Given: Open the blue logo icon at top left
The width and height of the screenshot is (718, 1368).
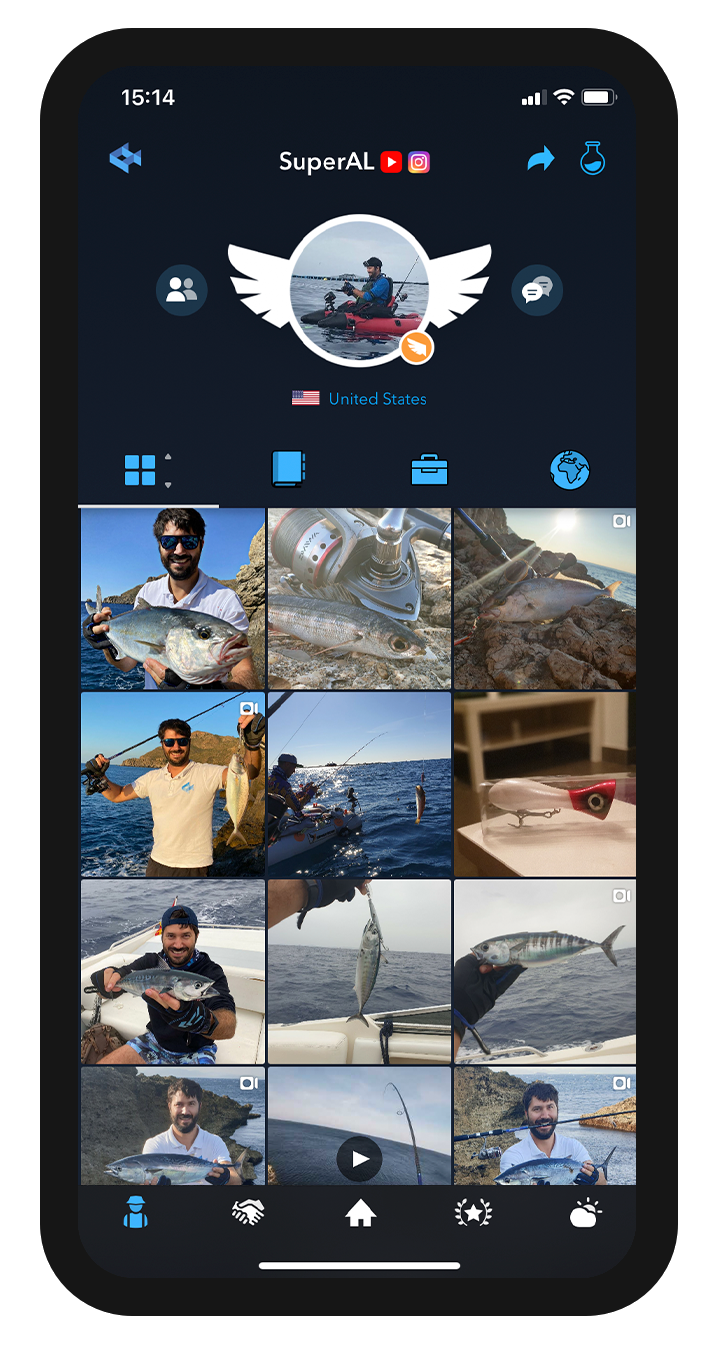Looking at the screenshot, I should coord(125,159).
